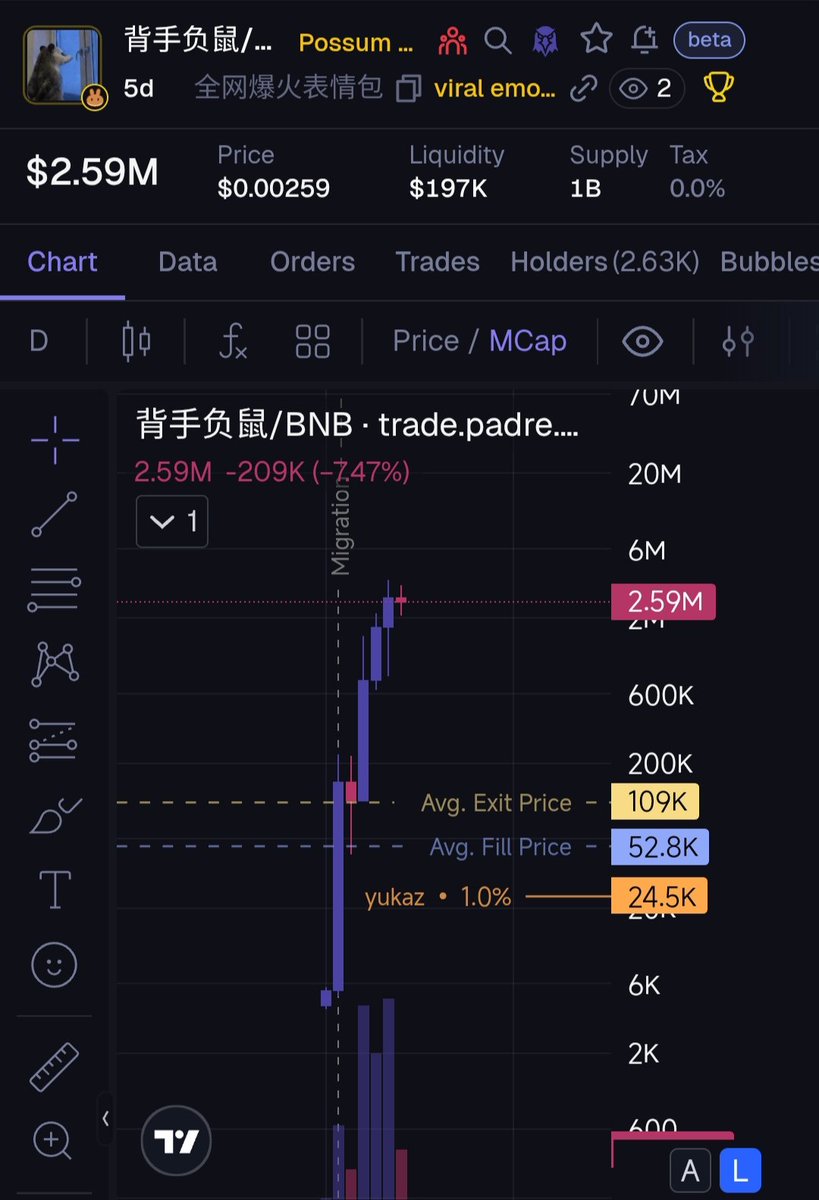Switch to the Data tab
Image resolution: width=819 pixels, height=1200 pixels.
click(187, 262)
